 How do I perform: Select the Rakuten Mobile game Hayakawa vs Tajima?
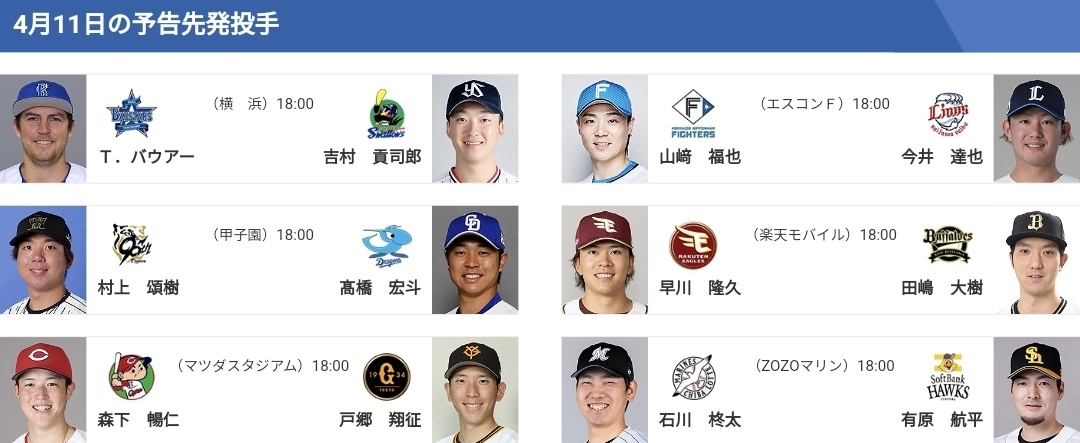click(x=820, y=260)
